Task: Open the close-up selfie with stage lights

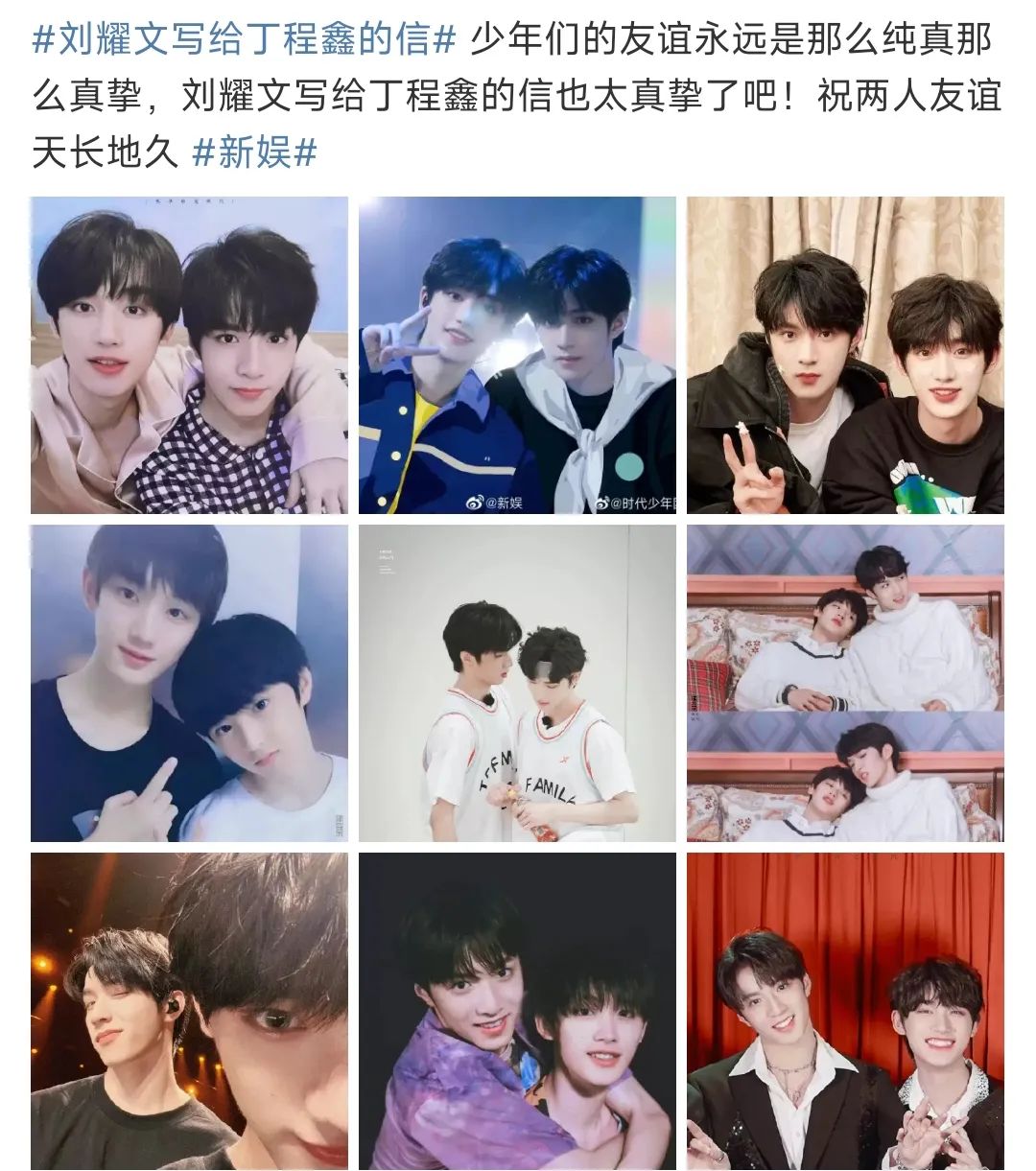Action: 189,1011
